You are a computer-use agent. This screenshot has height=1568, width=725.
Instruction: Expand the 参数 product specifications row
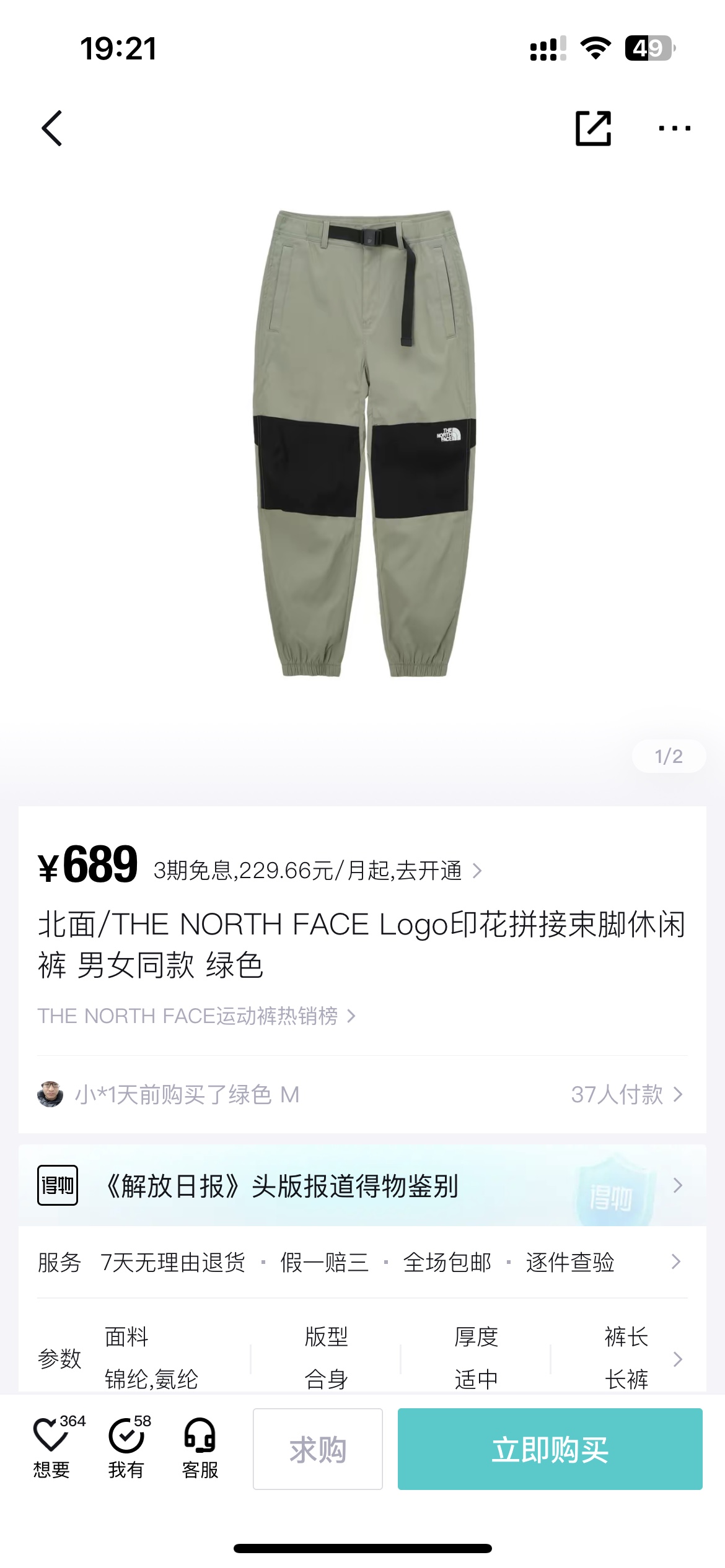coord(362,1359)
